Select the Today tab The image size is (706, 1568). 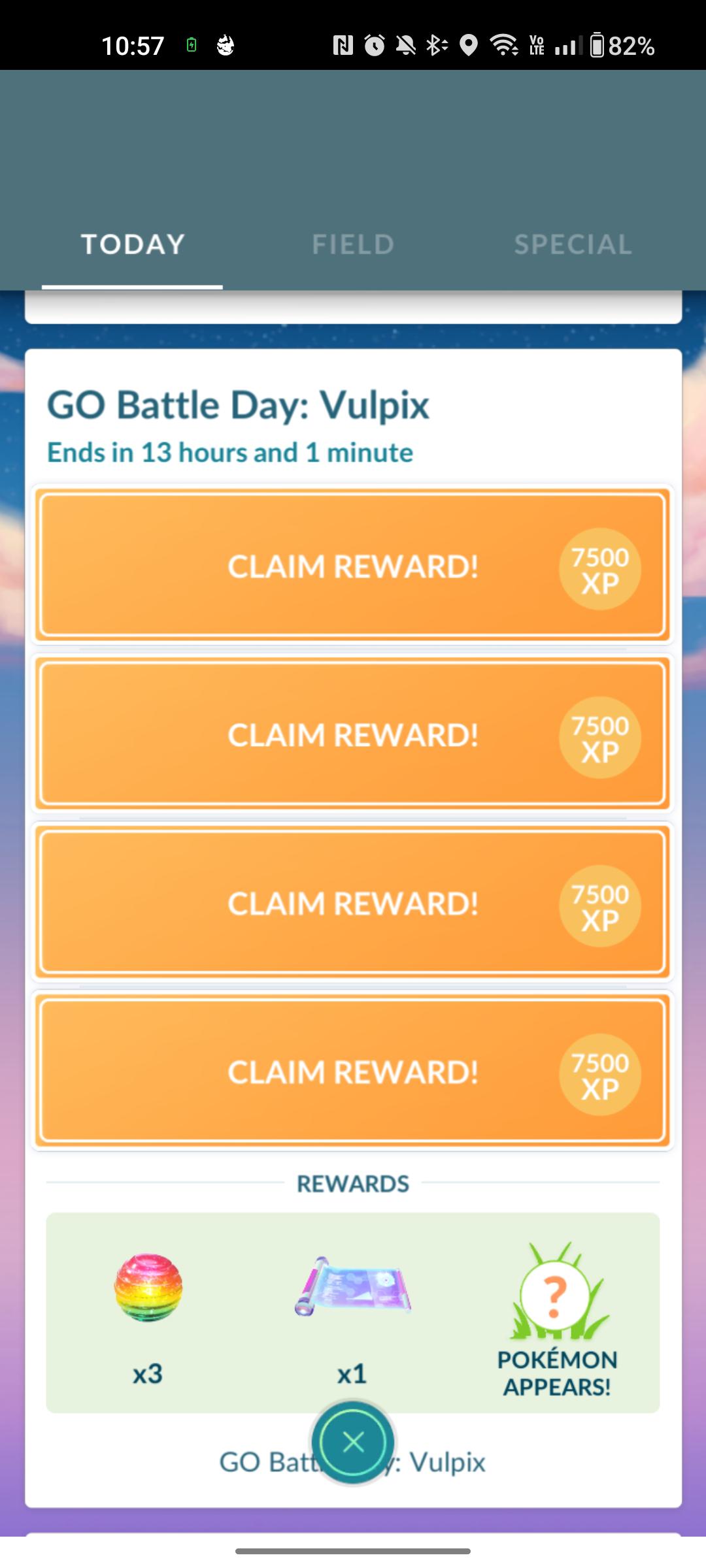tap(133, 244)
